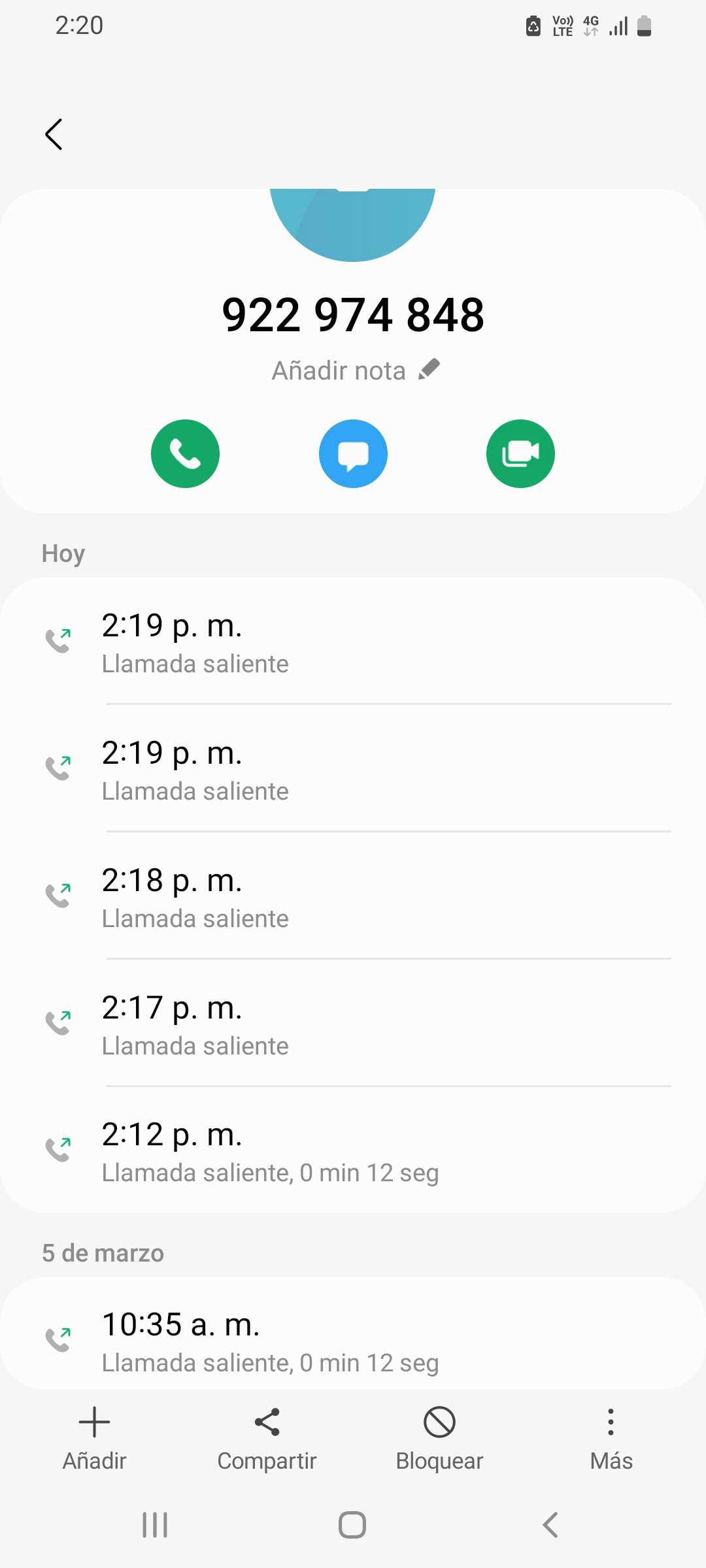706x1568 pixels.
Task: Open the 2:18 p. m. outgoing call entry
Action: tap(353, 897)
